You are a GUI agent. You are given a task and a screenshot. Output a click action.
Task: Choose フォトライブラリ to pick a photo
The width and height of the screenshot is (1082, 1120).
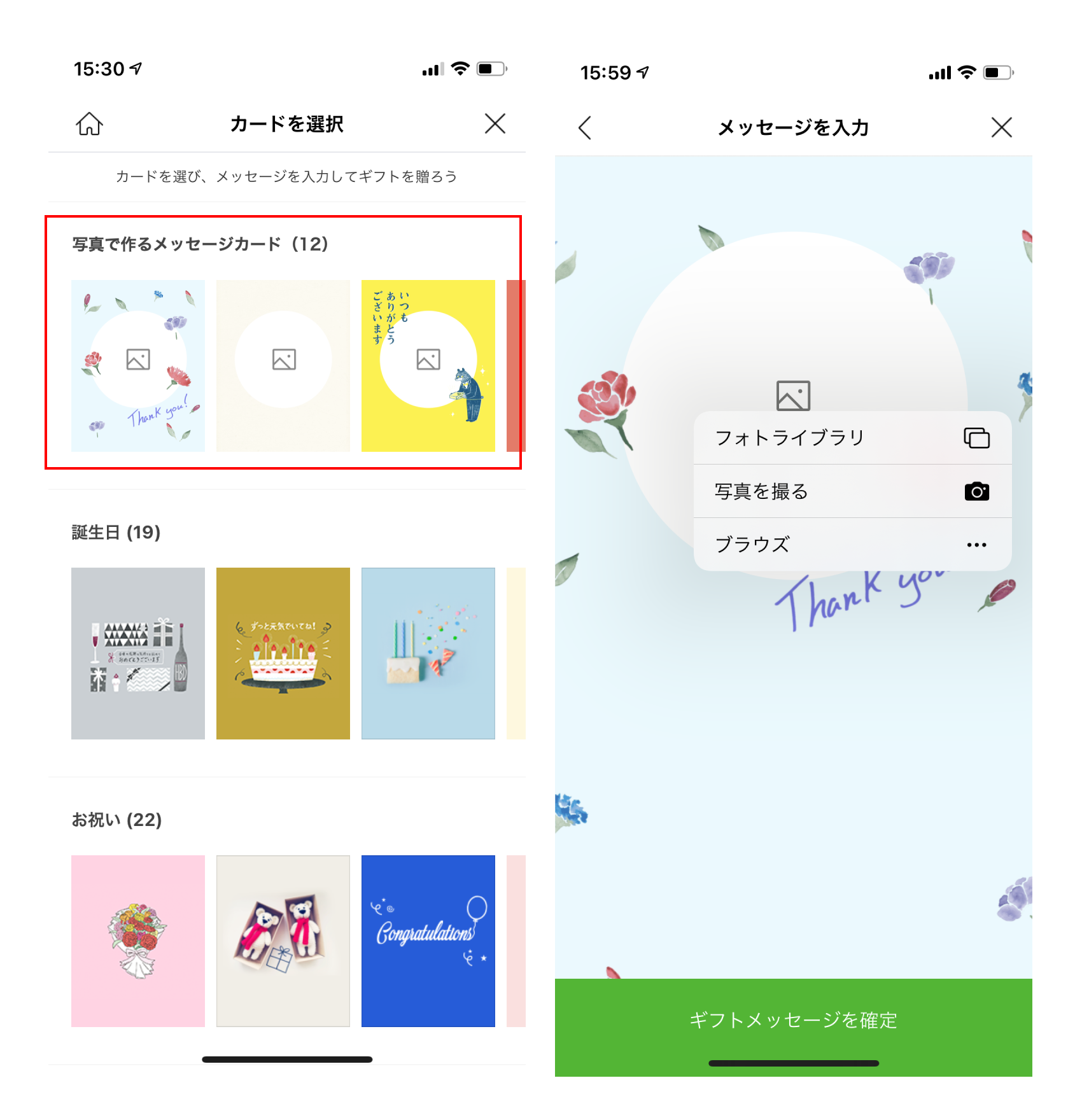point(852,438)
